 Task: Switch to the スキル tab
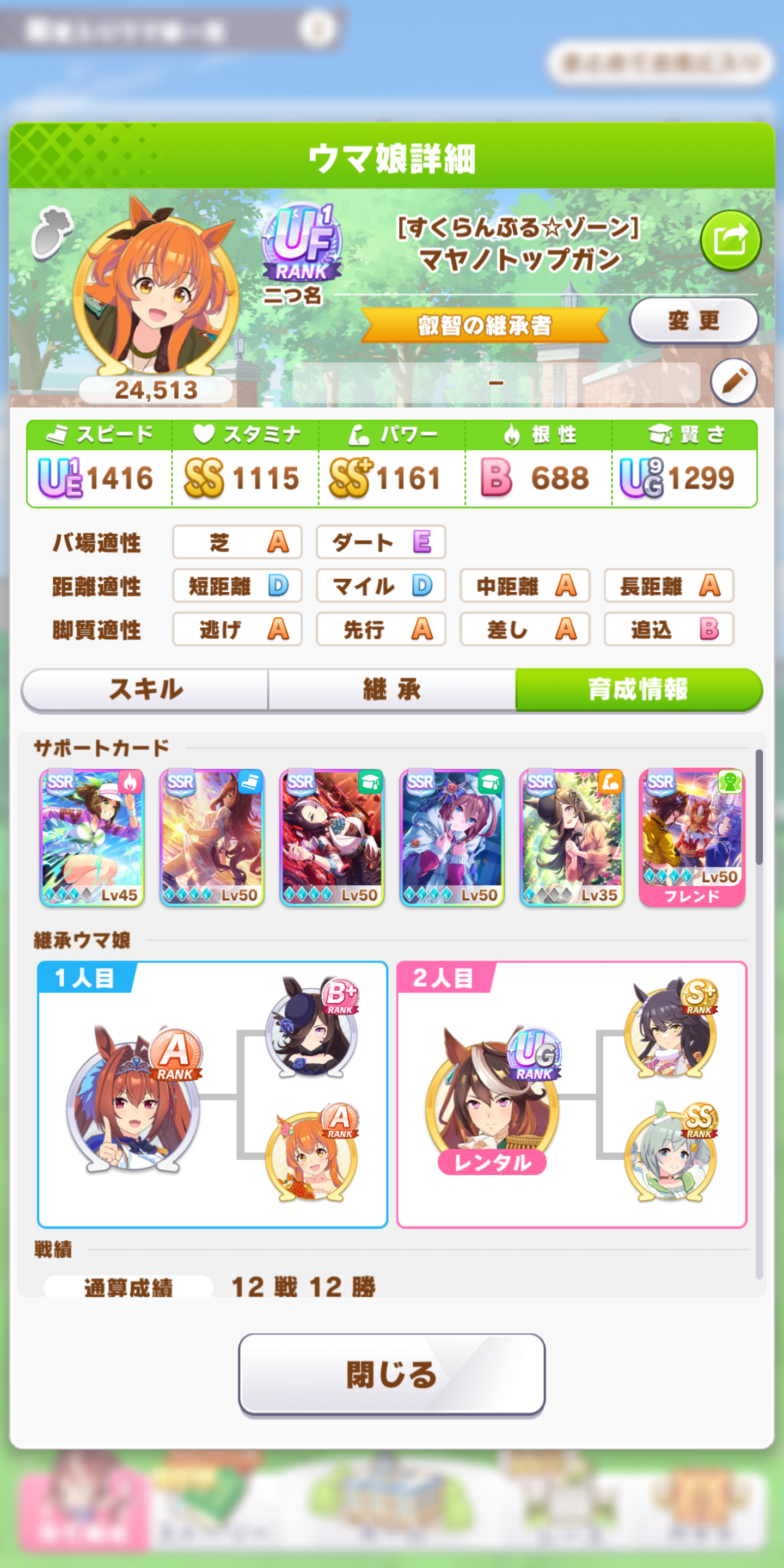[x=146, y=690]
